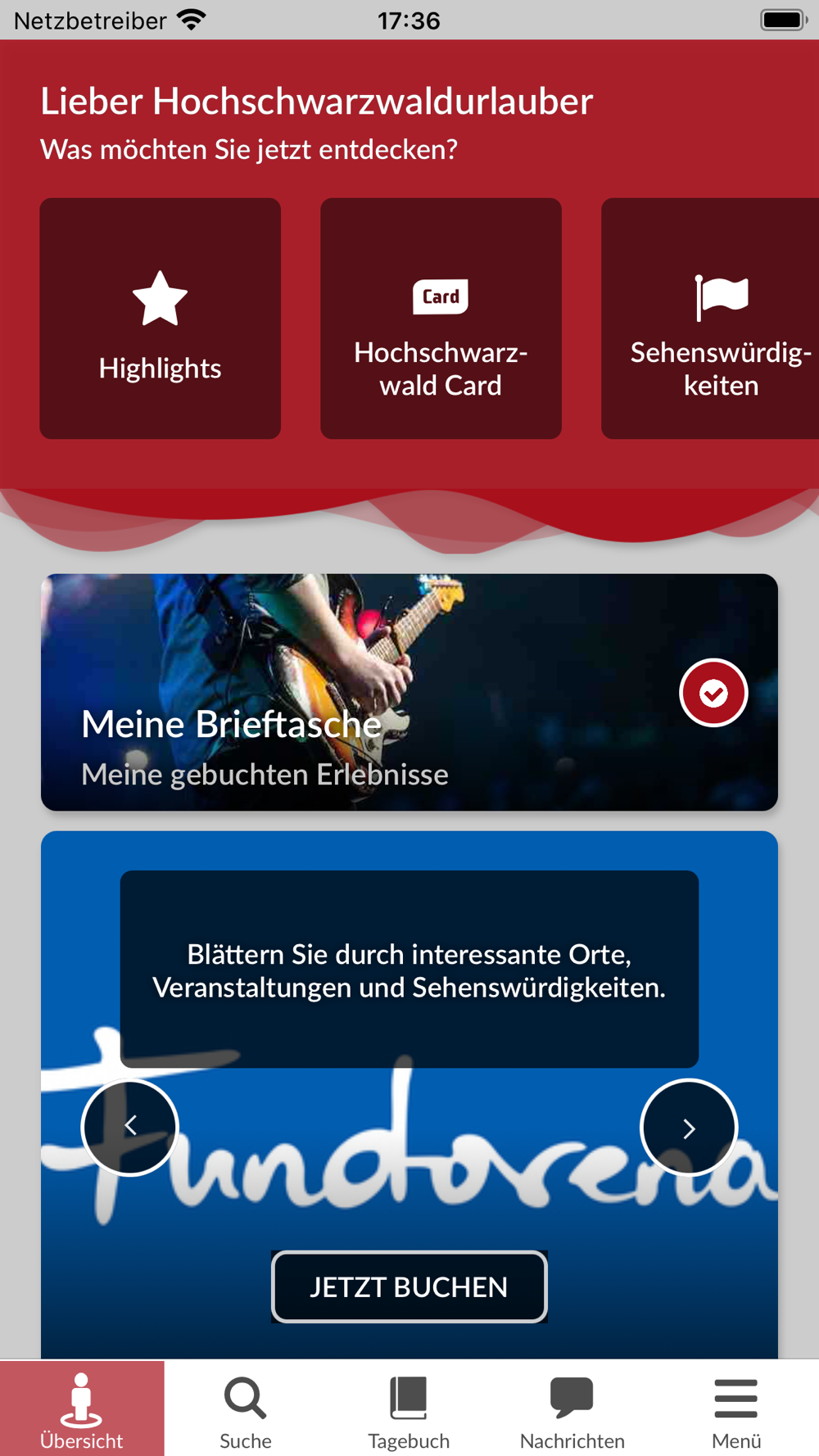This screenshot has height=1456, width=819.
Task: Tap the JETZT BUCHEN button
Action: click(409, 1286)
